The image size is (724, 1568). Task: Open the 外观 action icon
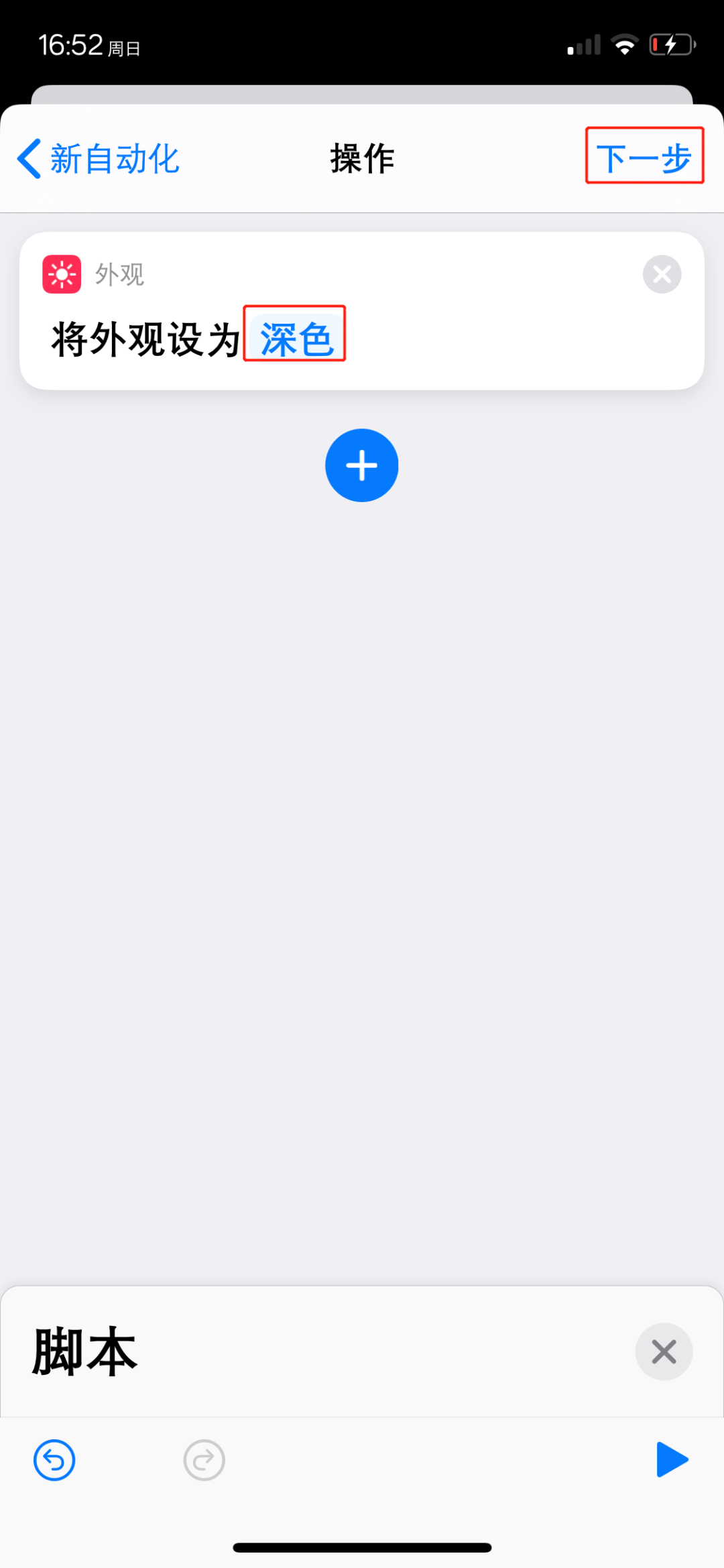[x=62, y=274]
